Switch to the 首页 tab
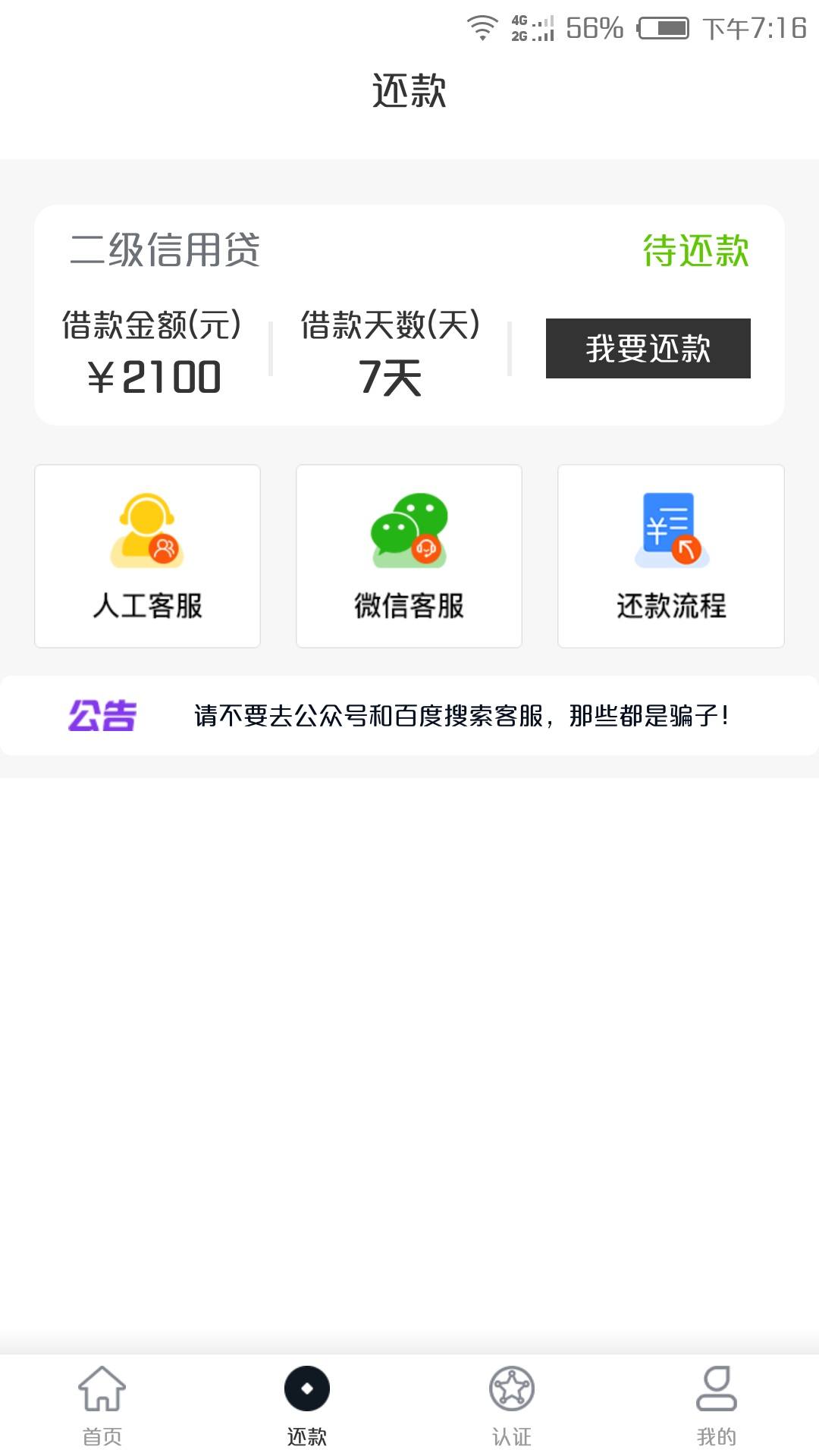This screenshot has height=1456, width=819. point(102,1404)
